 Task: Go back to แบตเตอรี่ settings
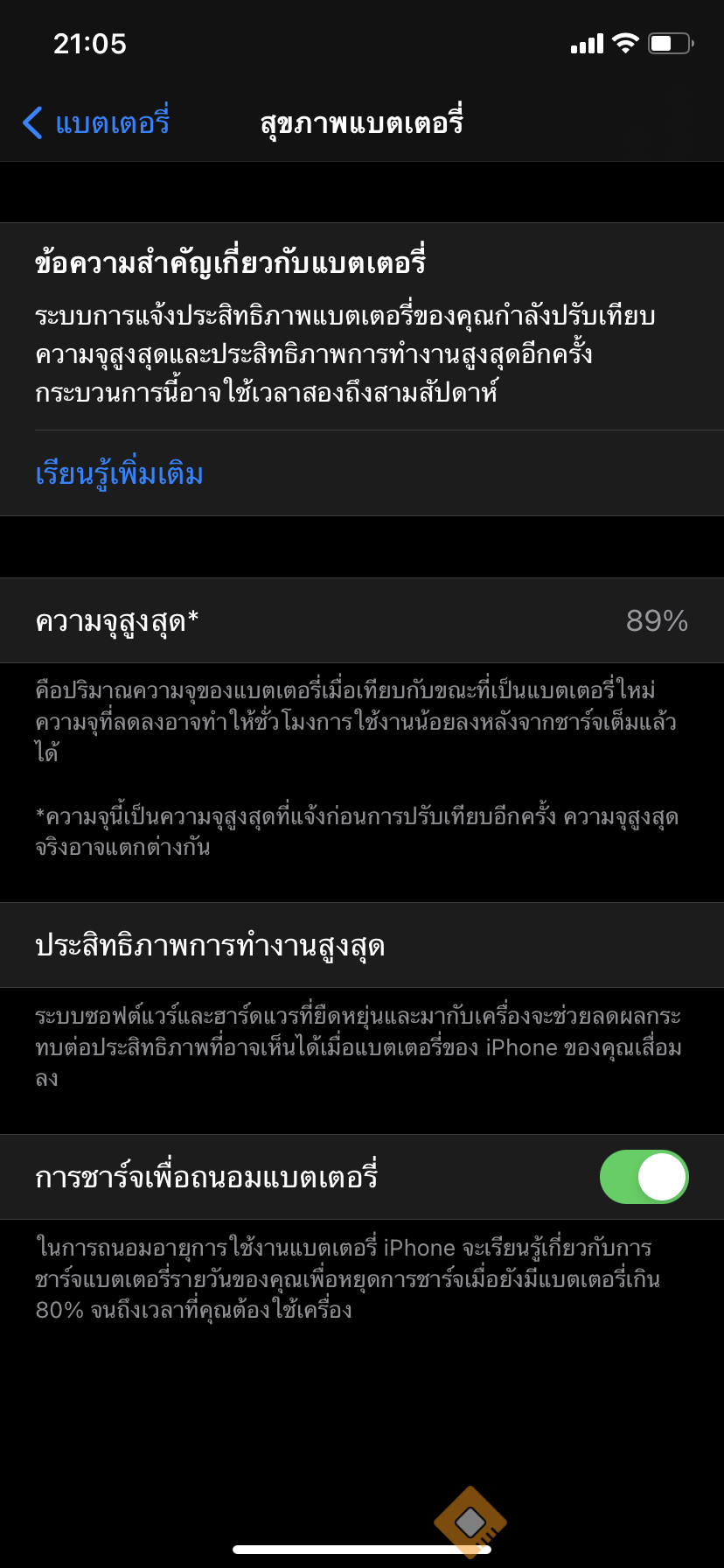tap(95, 123)
